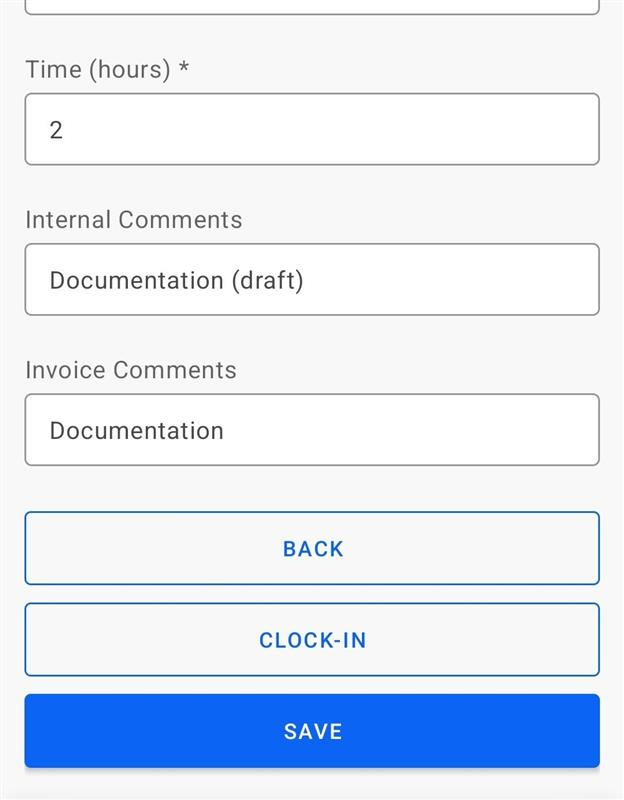Tap the Internal Comments text field
Image resolution: width=624 pixels, height=800 pixels.
coord(312,280)
